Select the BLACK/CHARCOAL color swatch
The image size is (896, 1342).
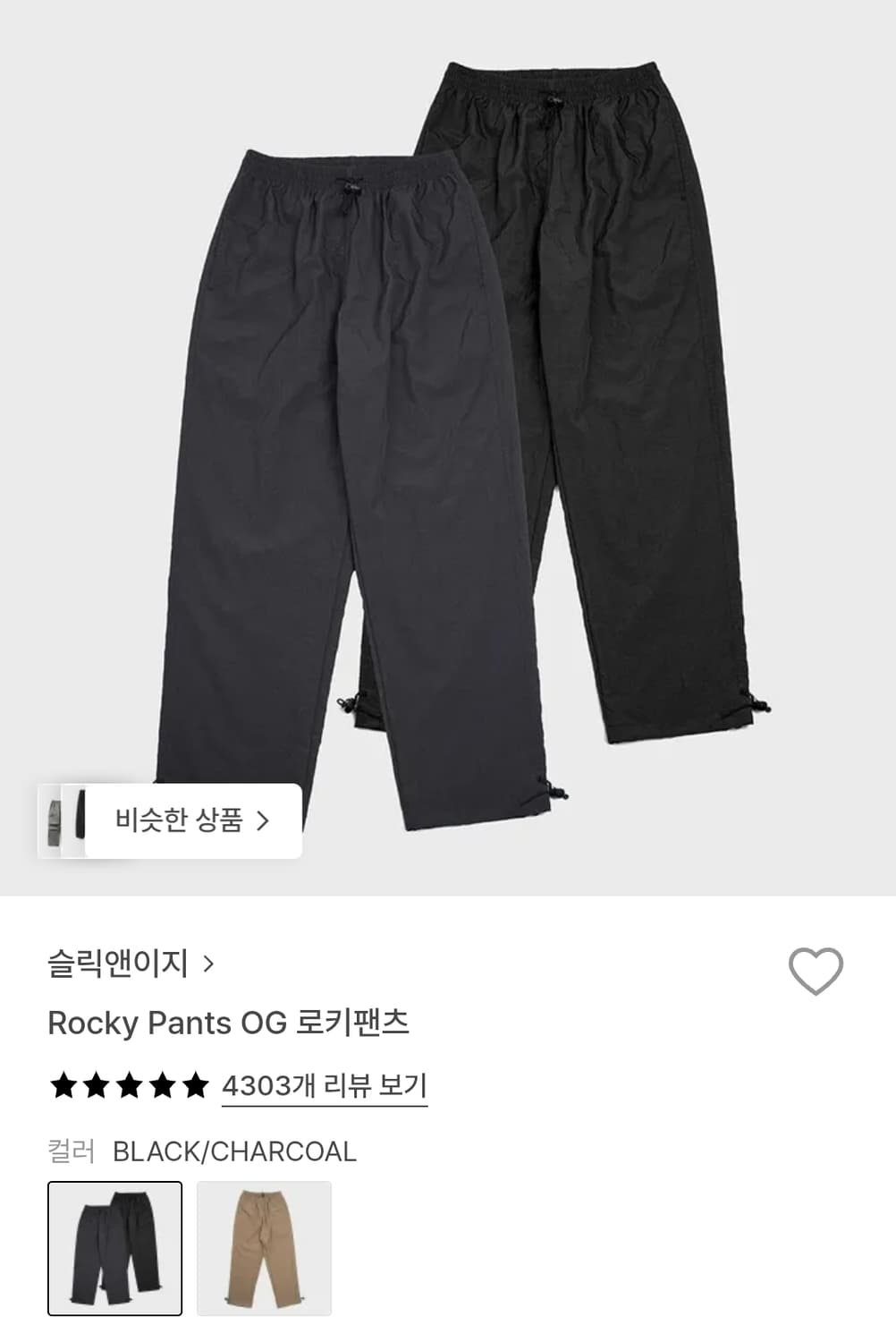coord(115,1248)
